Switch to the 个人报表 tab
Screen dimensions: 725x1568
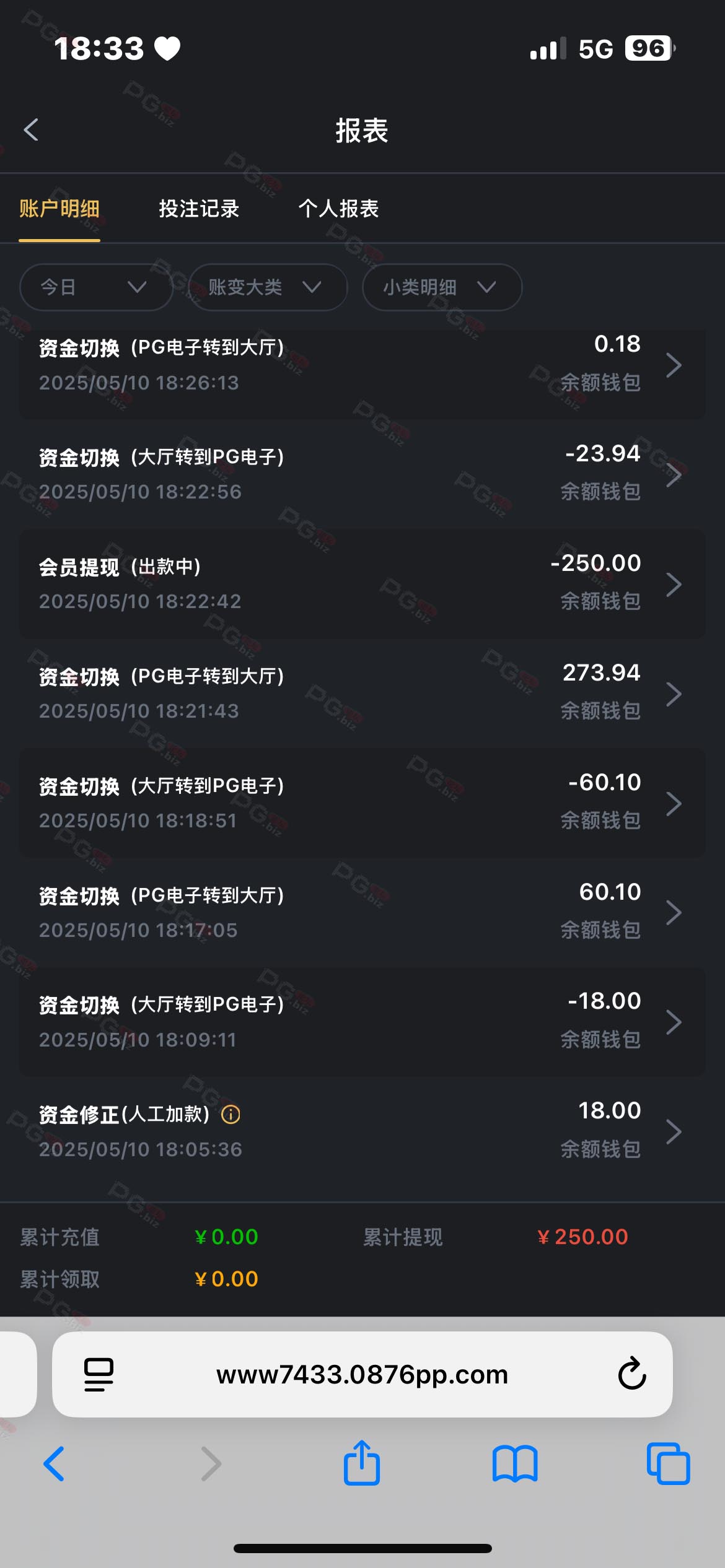pyautogui.click(x=338, y=209)
